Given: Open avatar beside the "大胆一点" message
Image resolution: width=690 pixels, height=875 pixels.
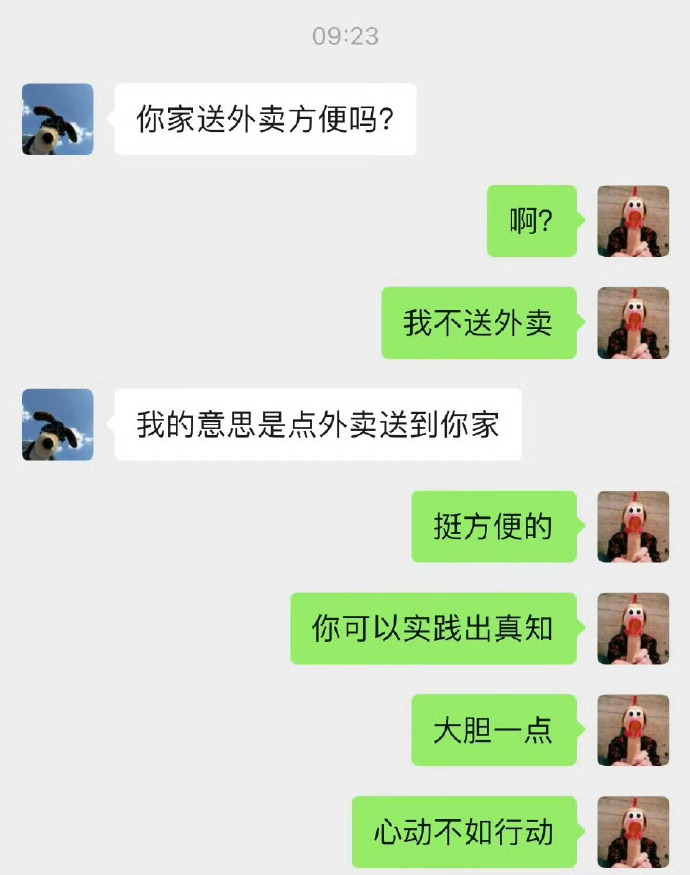Looking at the screenshot, I should coord(633,731).
